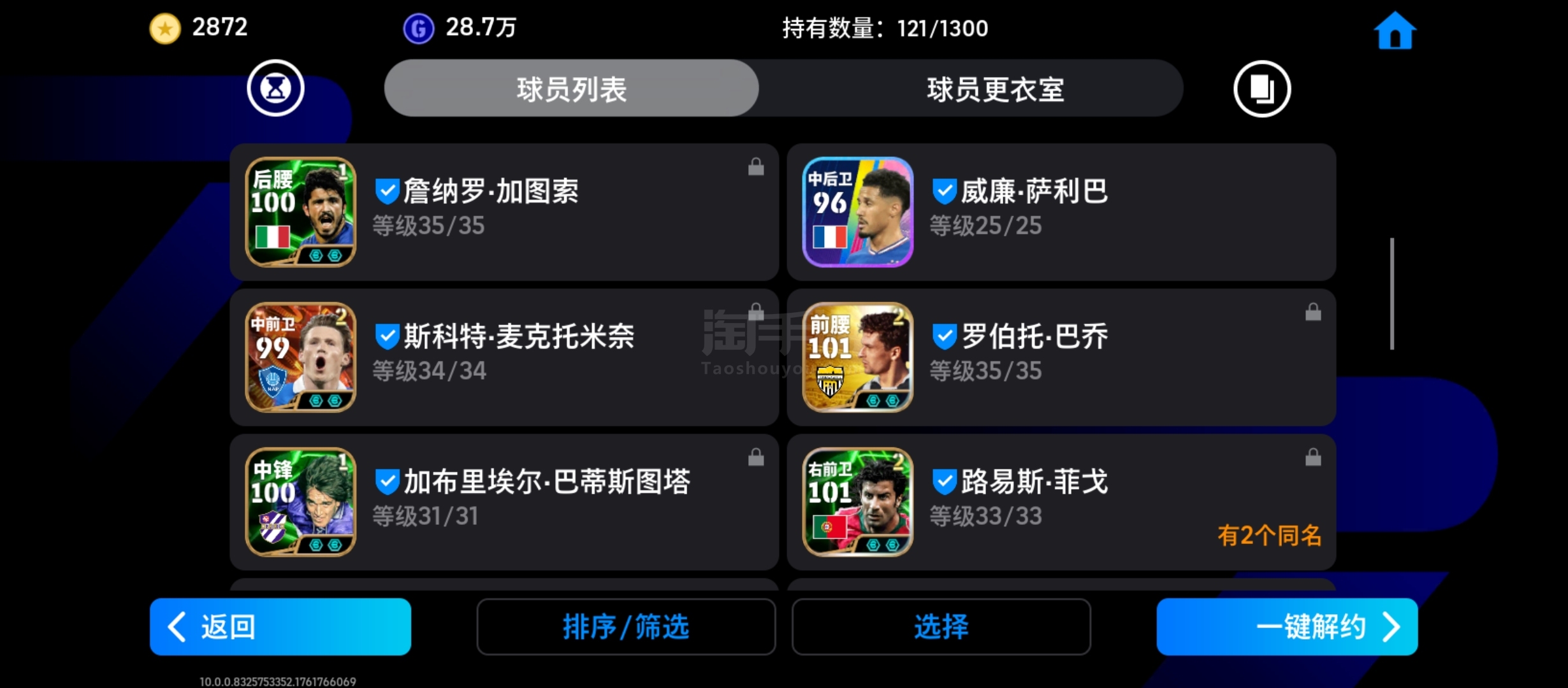Image resolution: width=1568 pixels, height=688 pixels.
Task: Open the hourglass icon near the tabs
Action: [275, 88]
